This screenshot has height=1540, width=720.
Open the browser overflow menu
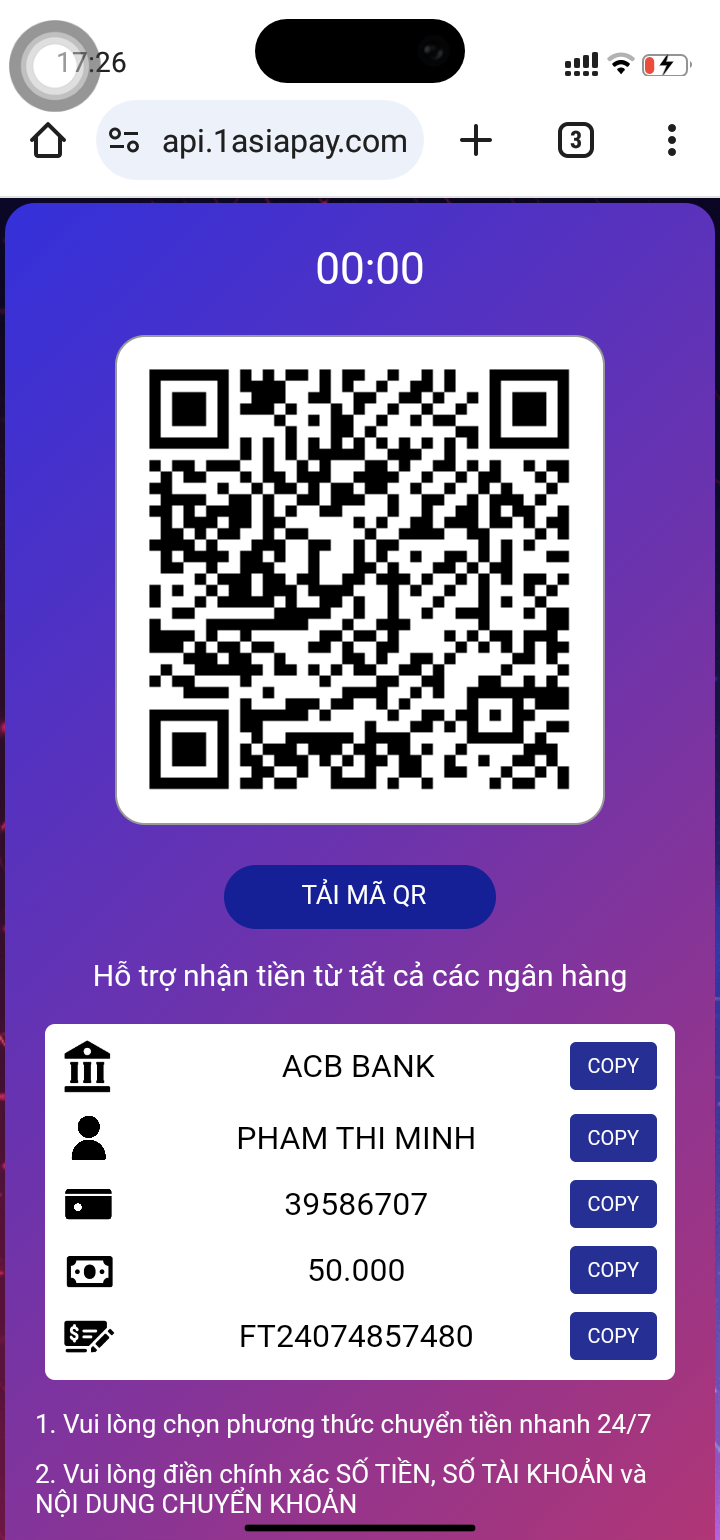pyautogui.click(x=672, y=140)
